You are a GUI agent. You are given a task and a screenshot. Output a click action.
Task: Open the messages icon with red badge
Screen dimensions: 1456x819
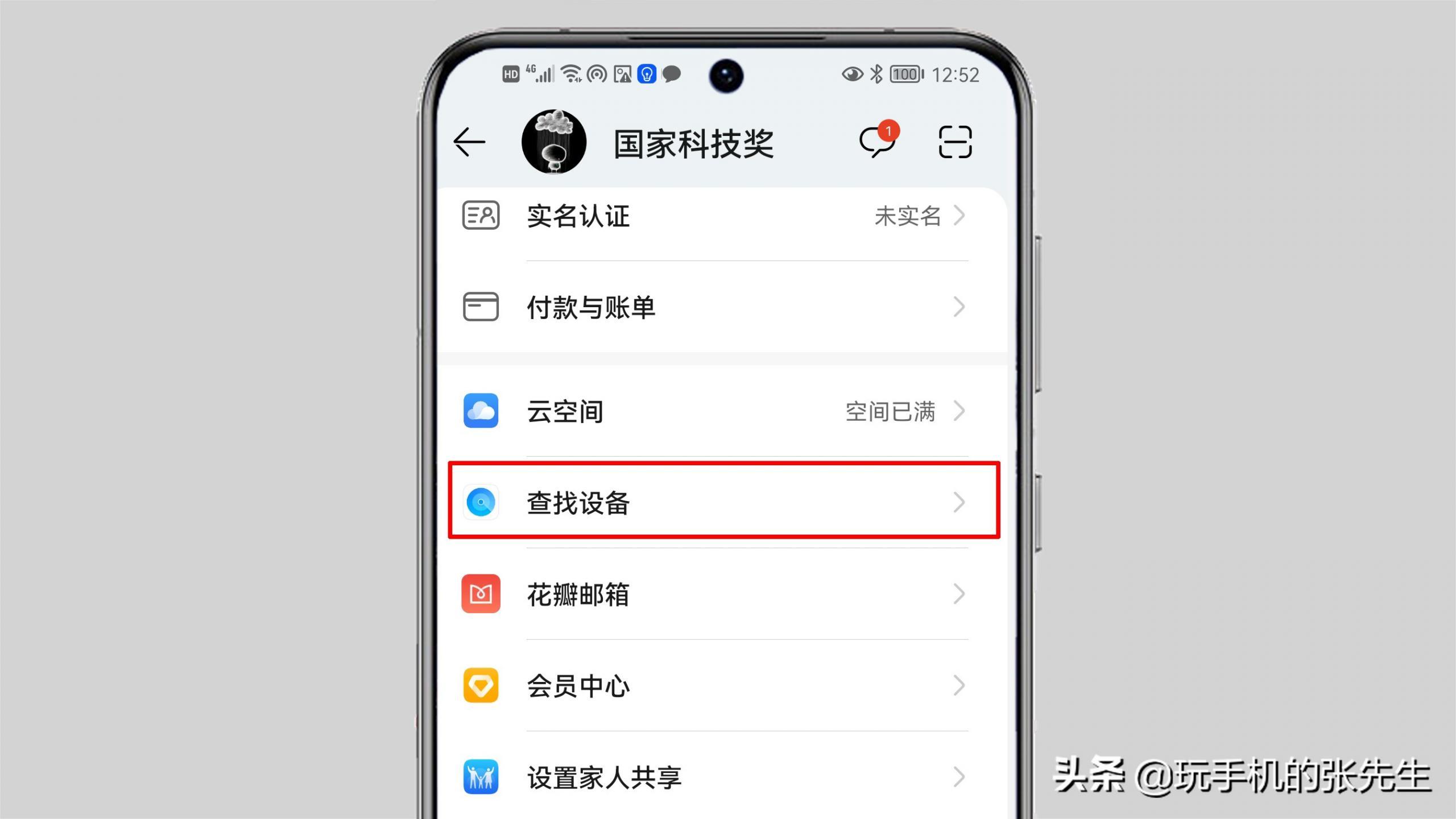876,142
